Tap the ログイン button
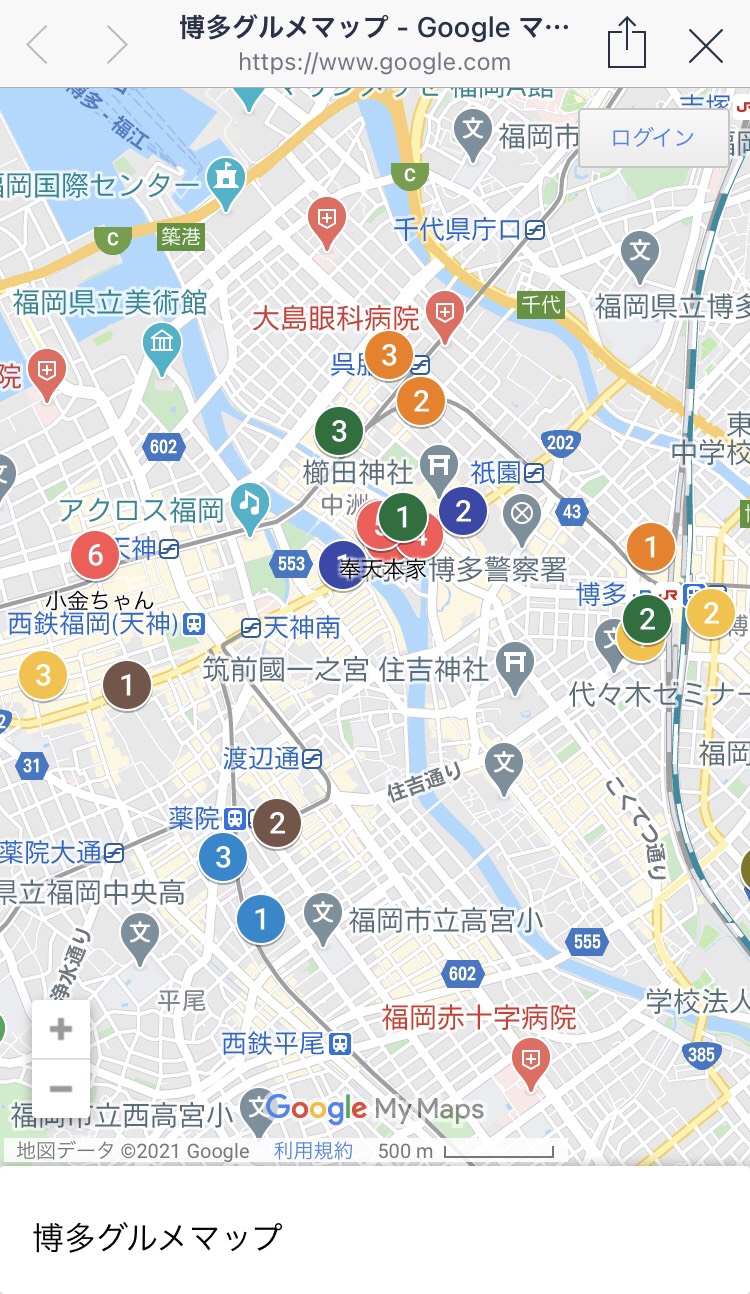This screenshot has width=750, height=1294. [x=653, y=138]
